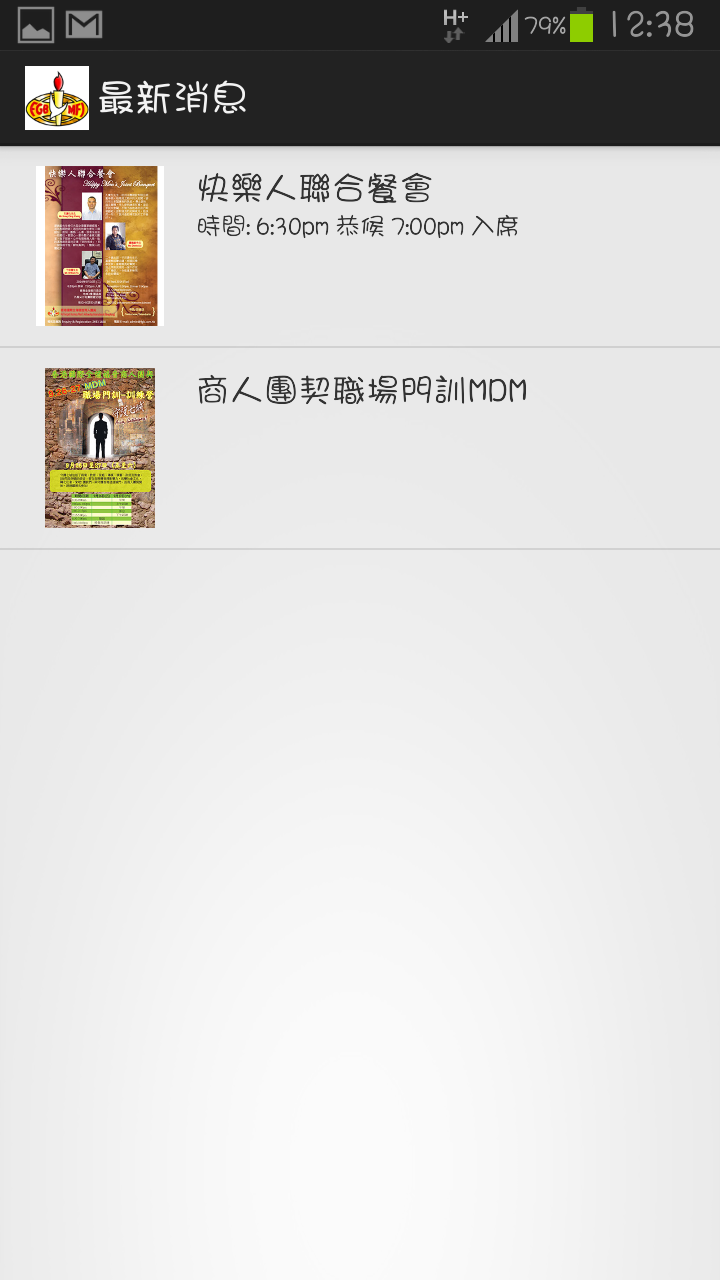Open the 商人團契職場門訓MDM news item
720x1280 pixels.
[x=360, y=448]
